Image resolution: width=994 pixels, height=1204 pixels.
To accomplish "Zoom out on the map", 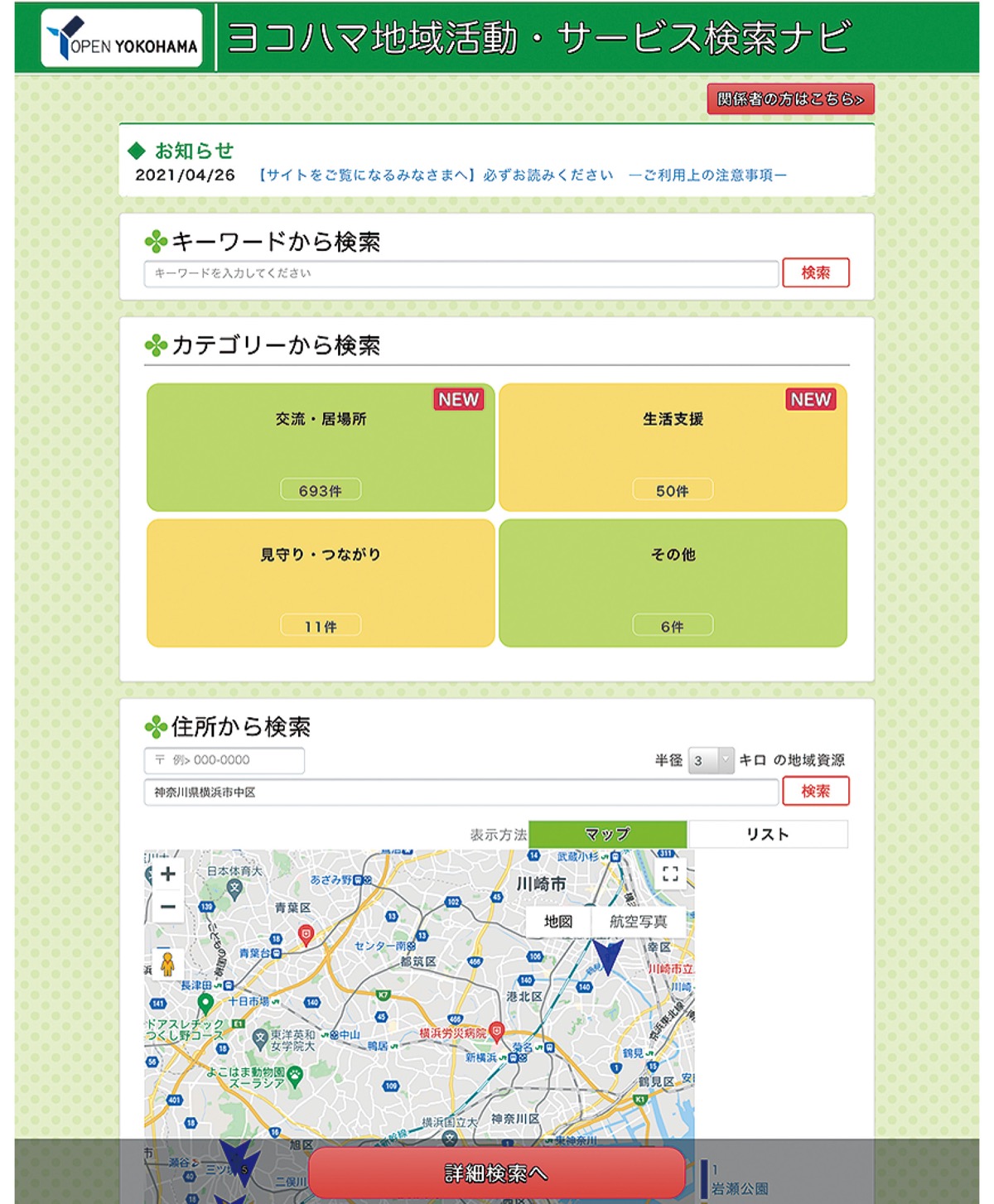I will pos(168,907).
